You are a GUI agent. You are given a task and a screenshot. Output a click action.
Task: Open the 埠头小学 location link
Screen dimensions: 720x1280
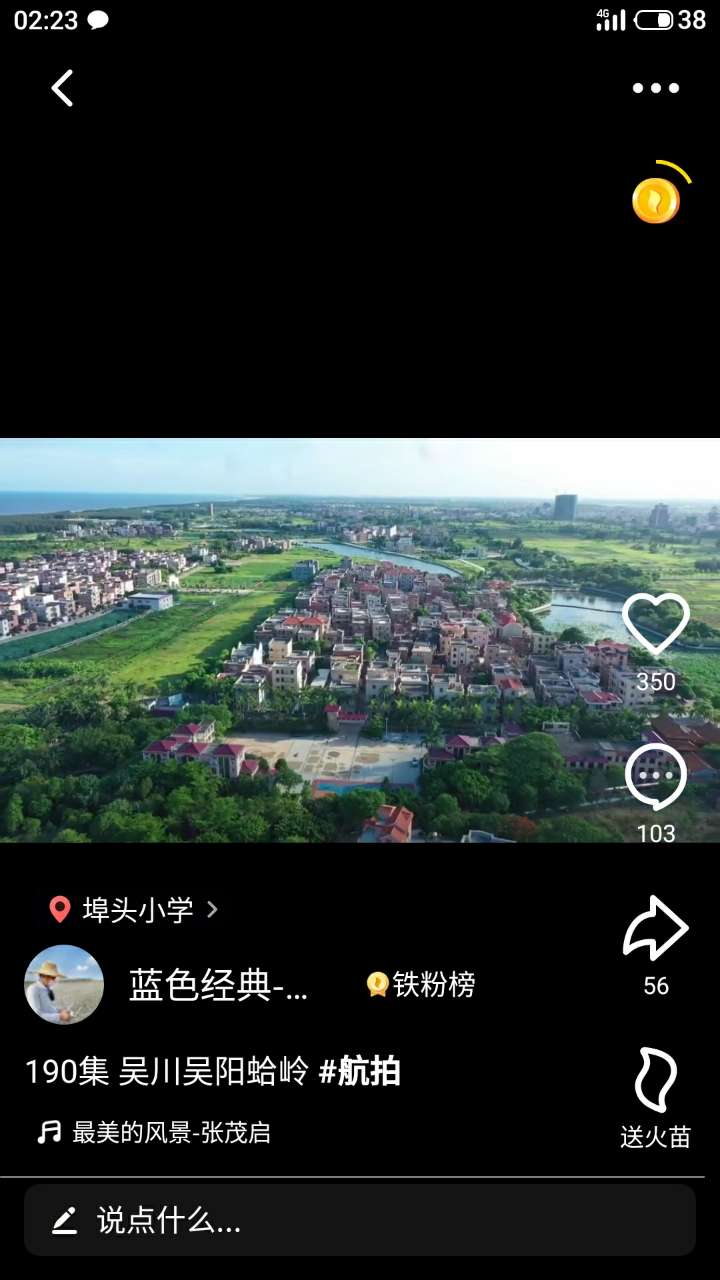pos(135,909)
